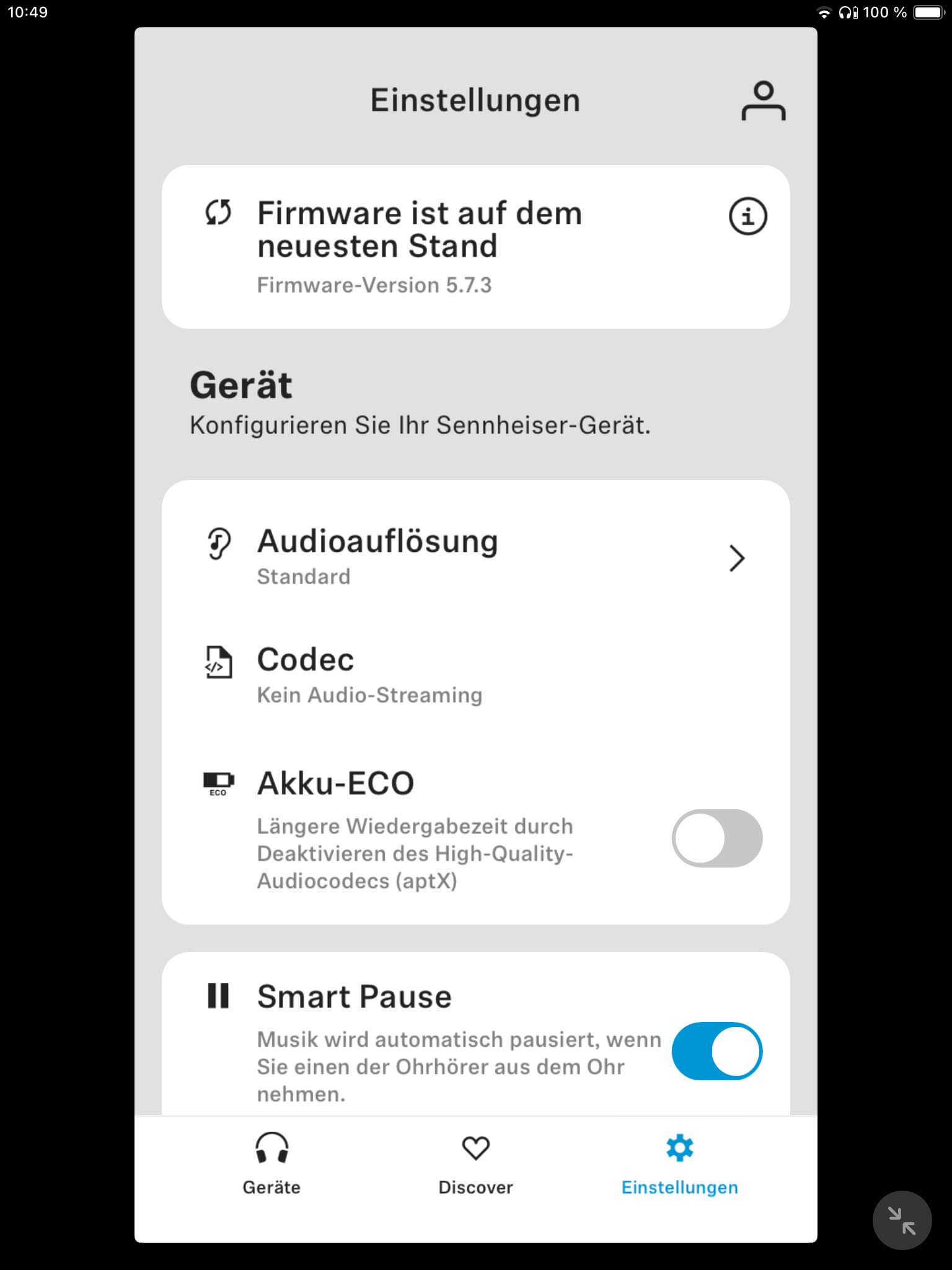Show firmware info details

click(747, 216)
